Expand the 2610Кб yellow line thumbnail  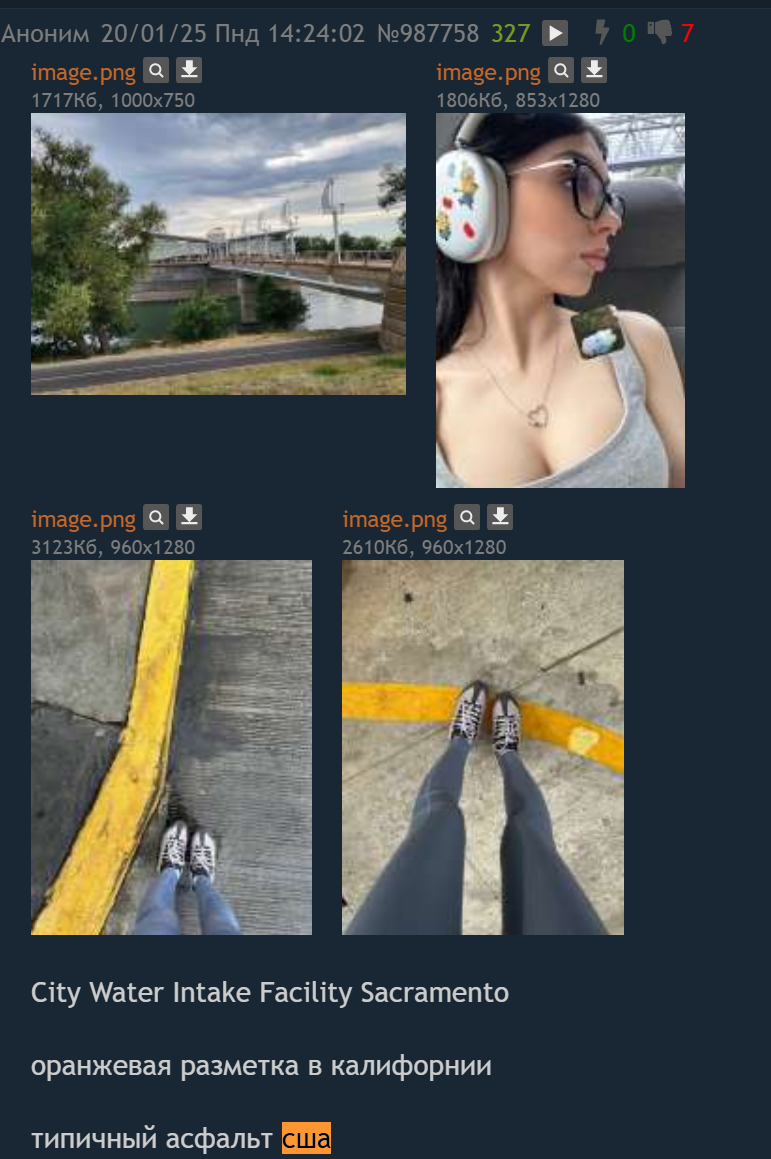coord(482,747)
